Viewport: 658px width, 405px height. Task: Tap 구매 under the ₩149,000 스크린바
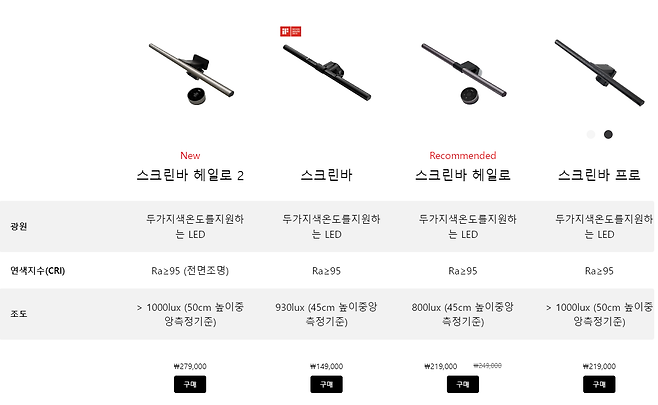[326, 384]
